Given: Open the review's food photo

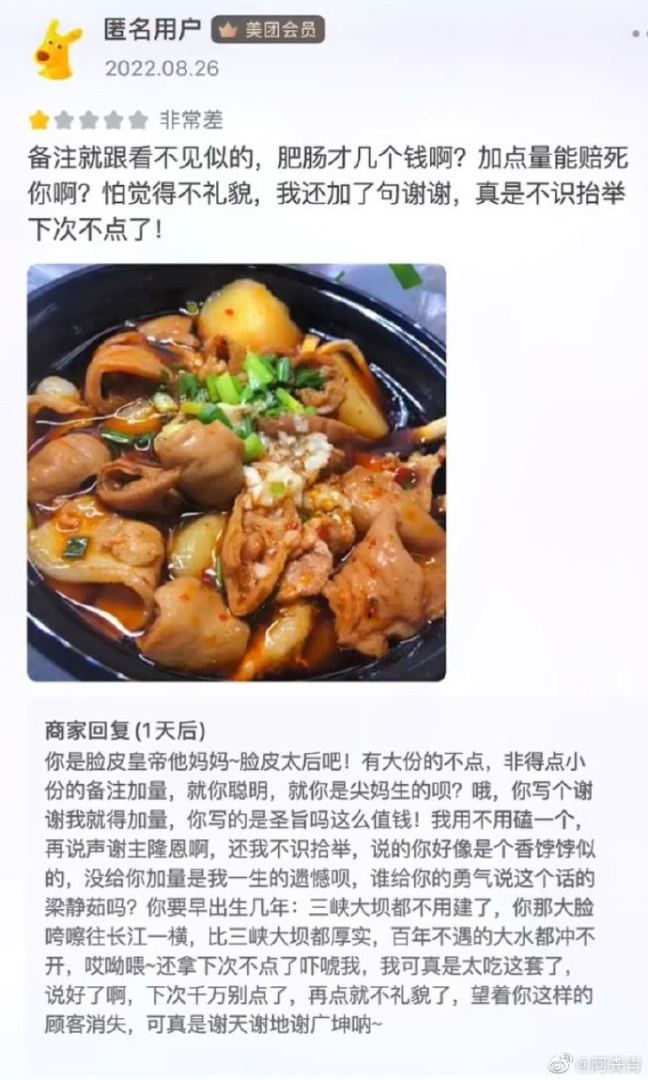Looking at the screenshot, I should (x=236, y=472).
